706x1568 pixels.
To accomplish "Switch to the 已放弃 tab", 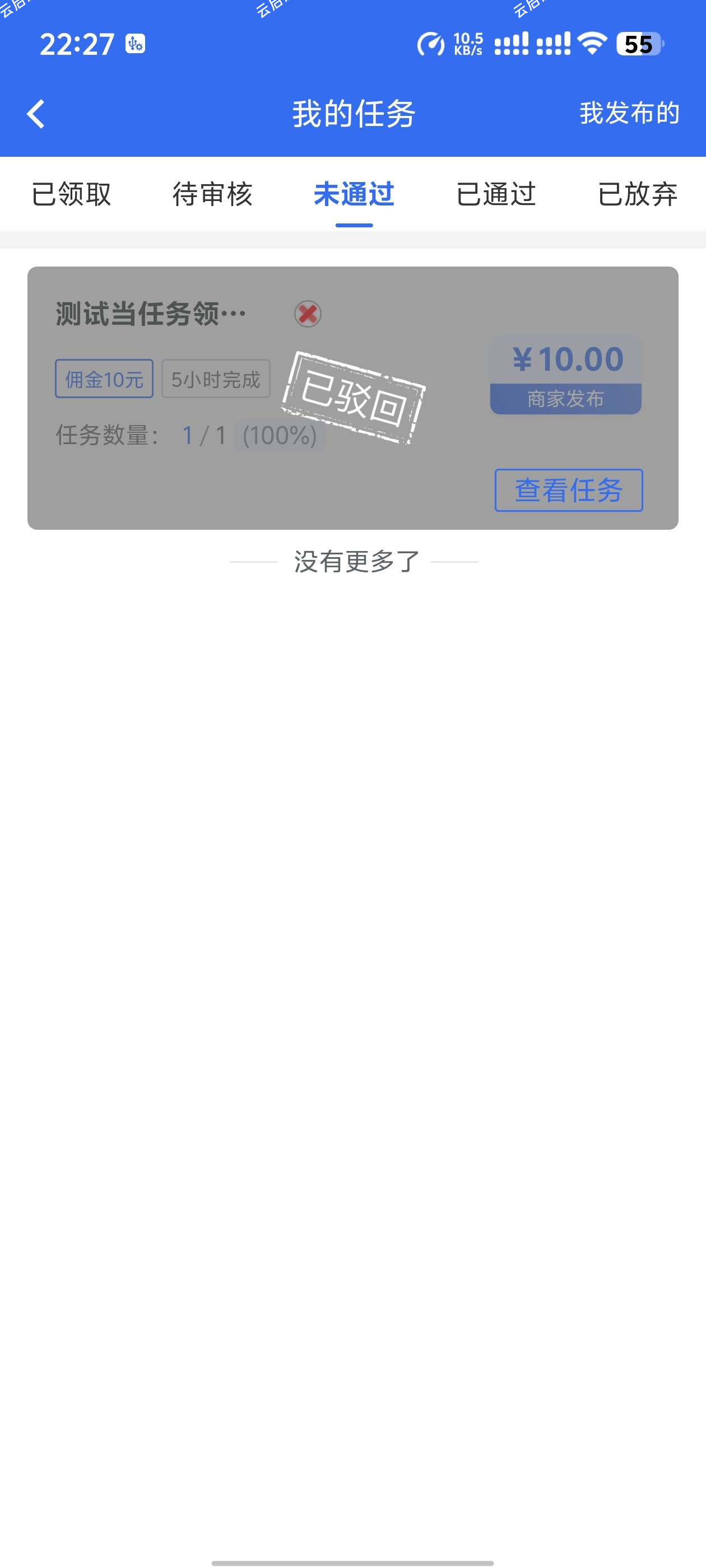I will 637,194.
